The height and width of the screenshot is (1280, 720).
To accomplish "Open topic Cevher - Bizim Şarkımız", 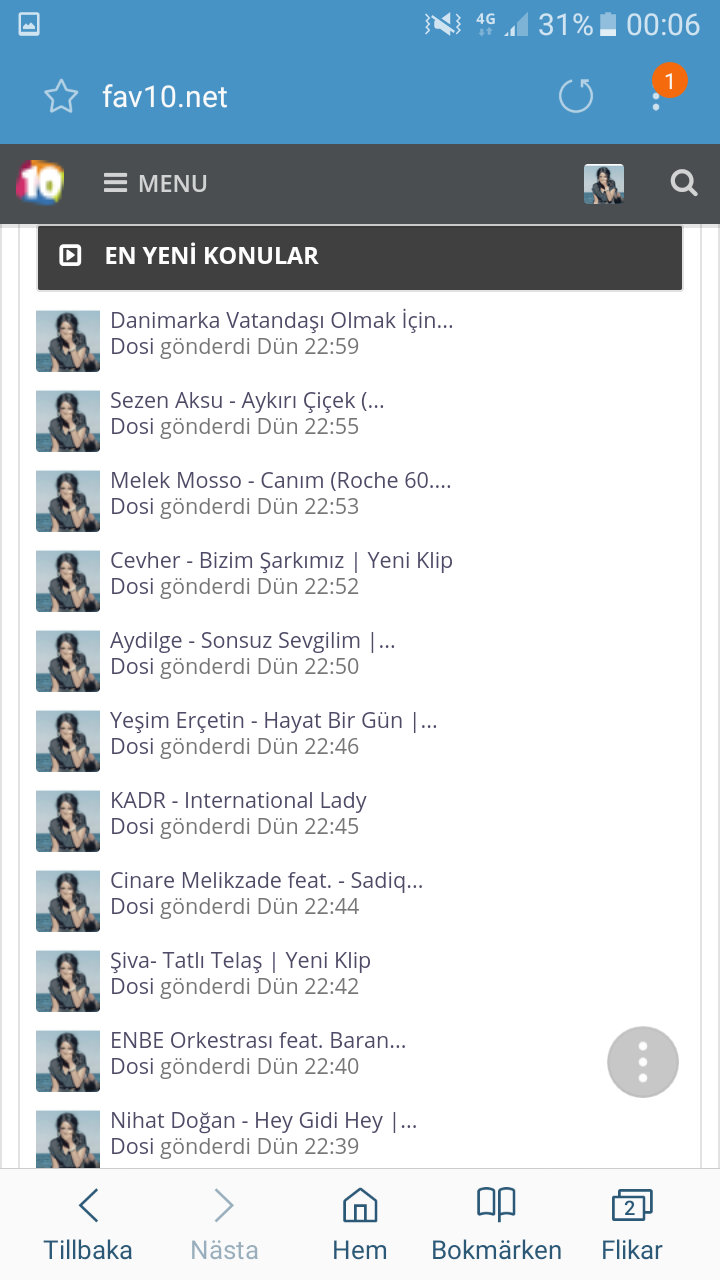I will click(281, 561).
